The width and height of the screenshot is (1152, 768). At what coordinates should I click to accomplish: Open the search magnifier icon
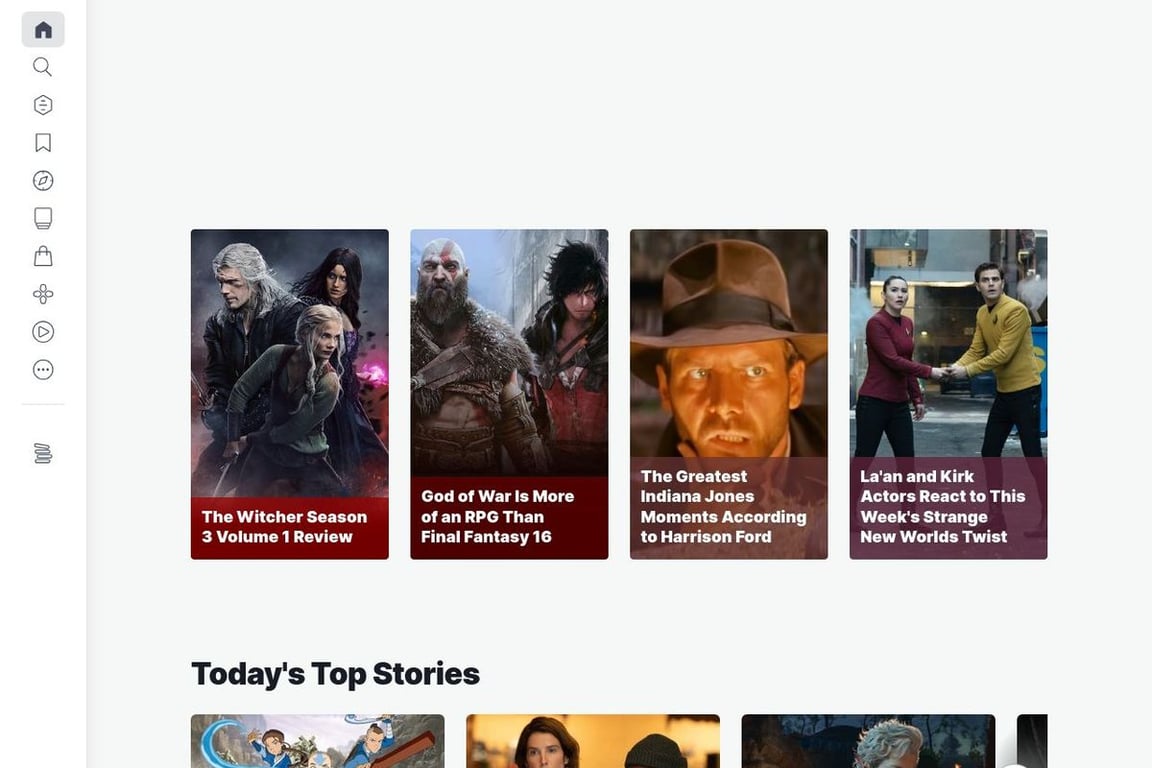coord(43,67)
